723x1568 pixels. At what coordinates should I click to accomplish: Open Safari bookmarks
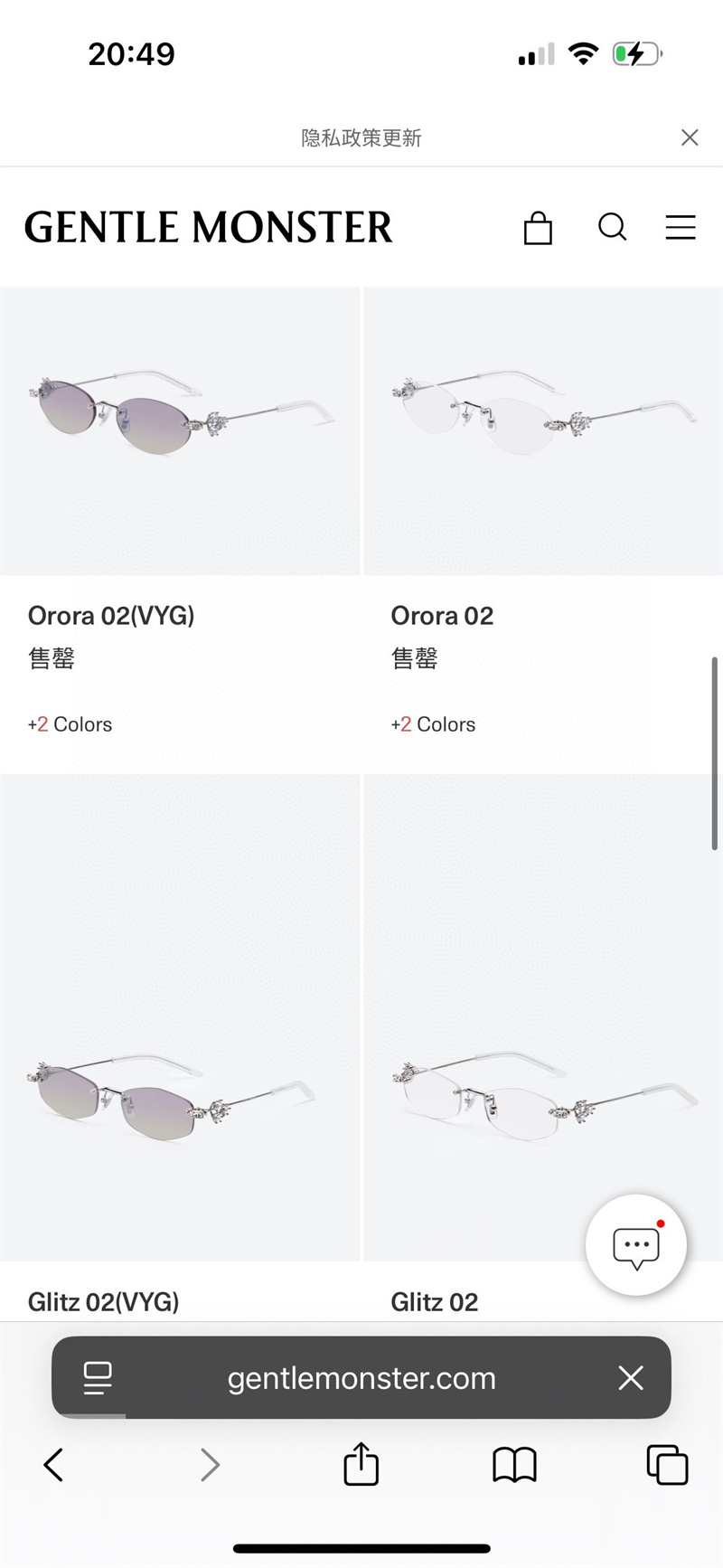514,1465
